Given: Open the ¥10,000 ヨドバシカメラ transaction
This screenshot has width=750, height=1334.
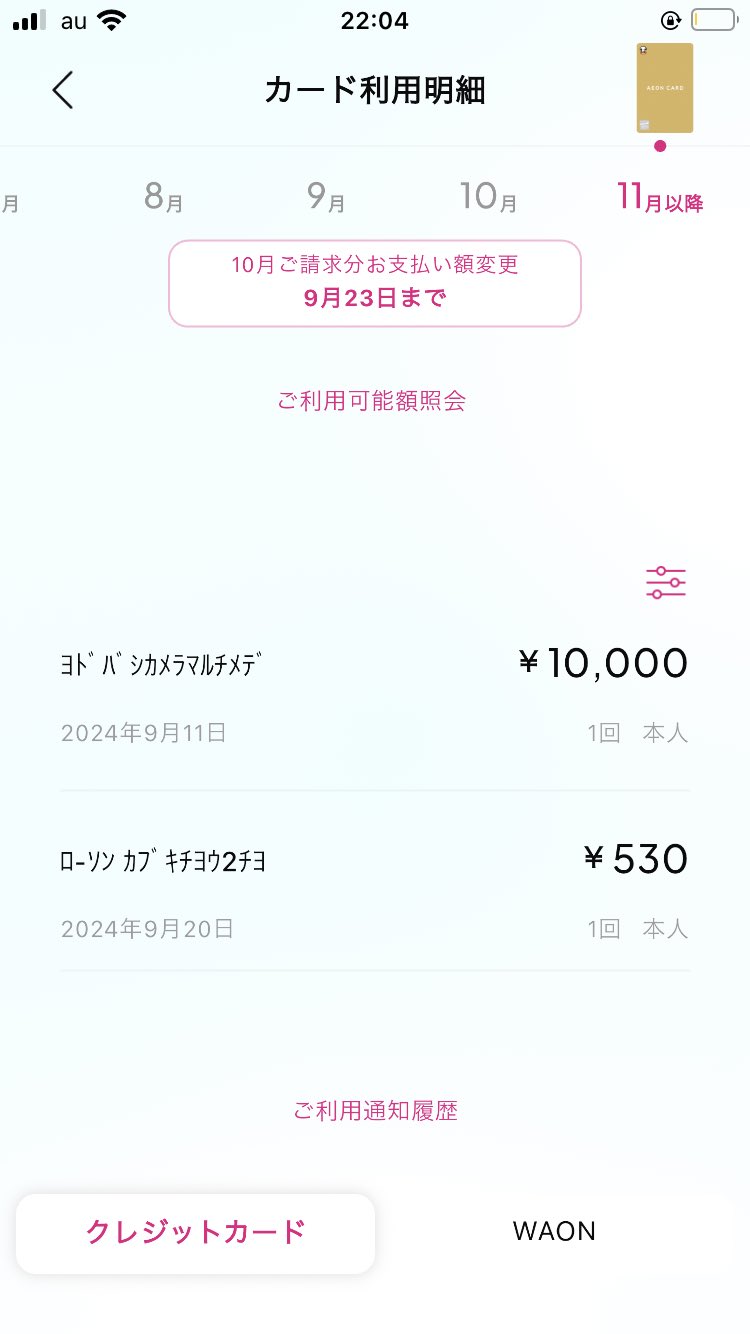Looking at the screenshot, I should pyautogui.click(x=374, y=695).
